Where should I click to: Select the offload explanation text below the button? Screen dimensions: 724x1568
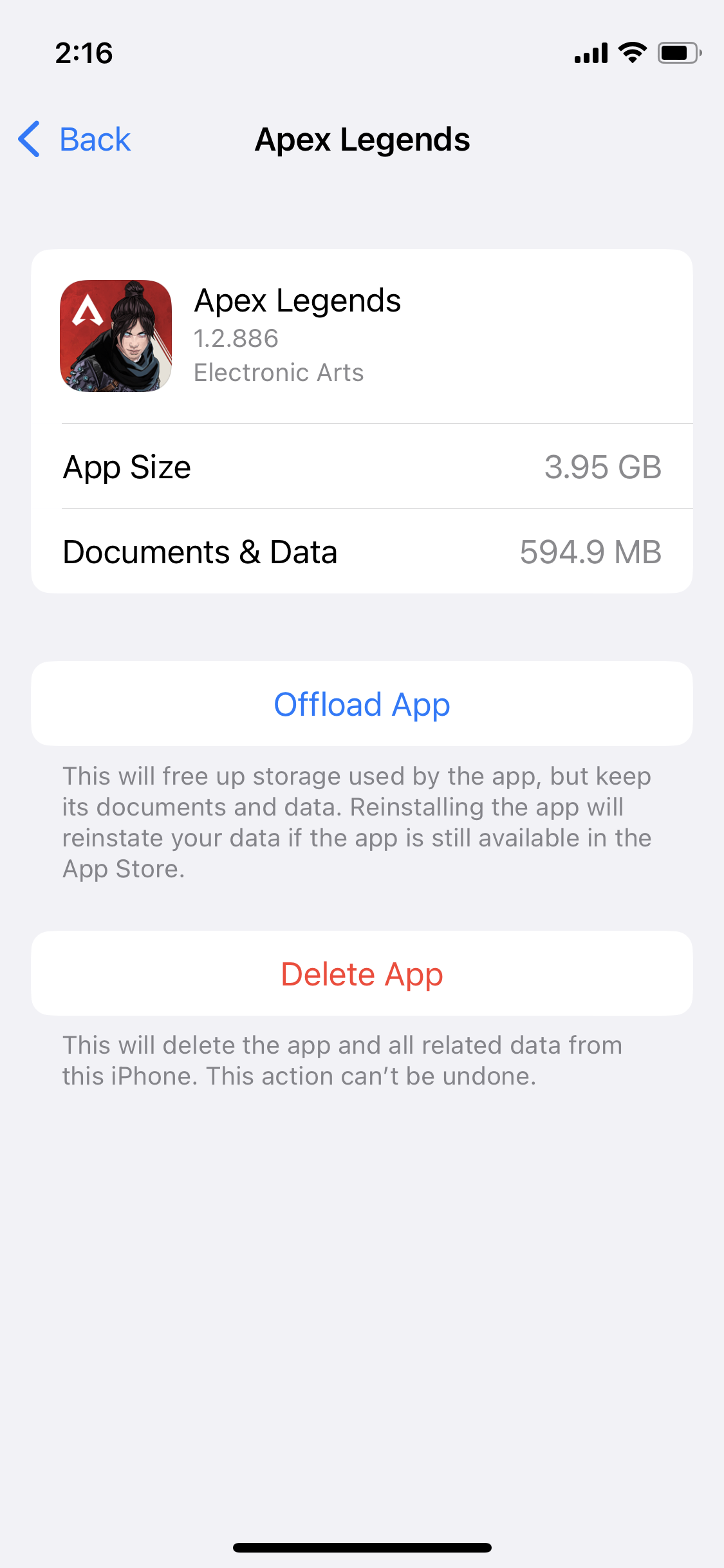(x=357, y=821)
